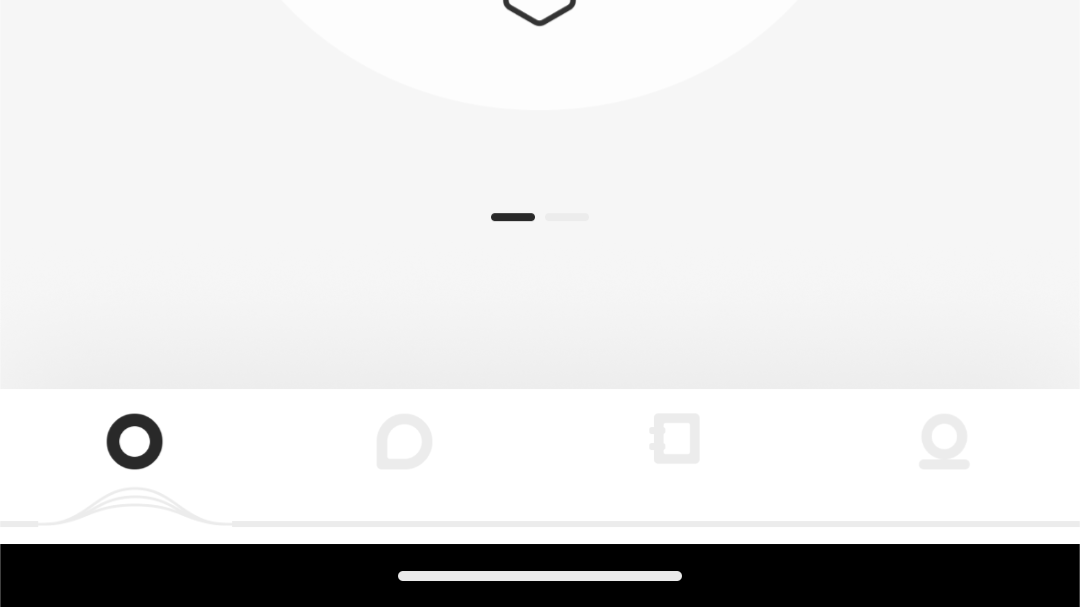The width and height of the screenshot is (1080, 607).
Task: Open the notebook tab
Action: click(675, 439)
